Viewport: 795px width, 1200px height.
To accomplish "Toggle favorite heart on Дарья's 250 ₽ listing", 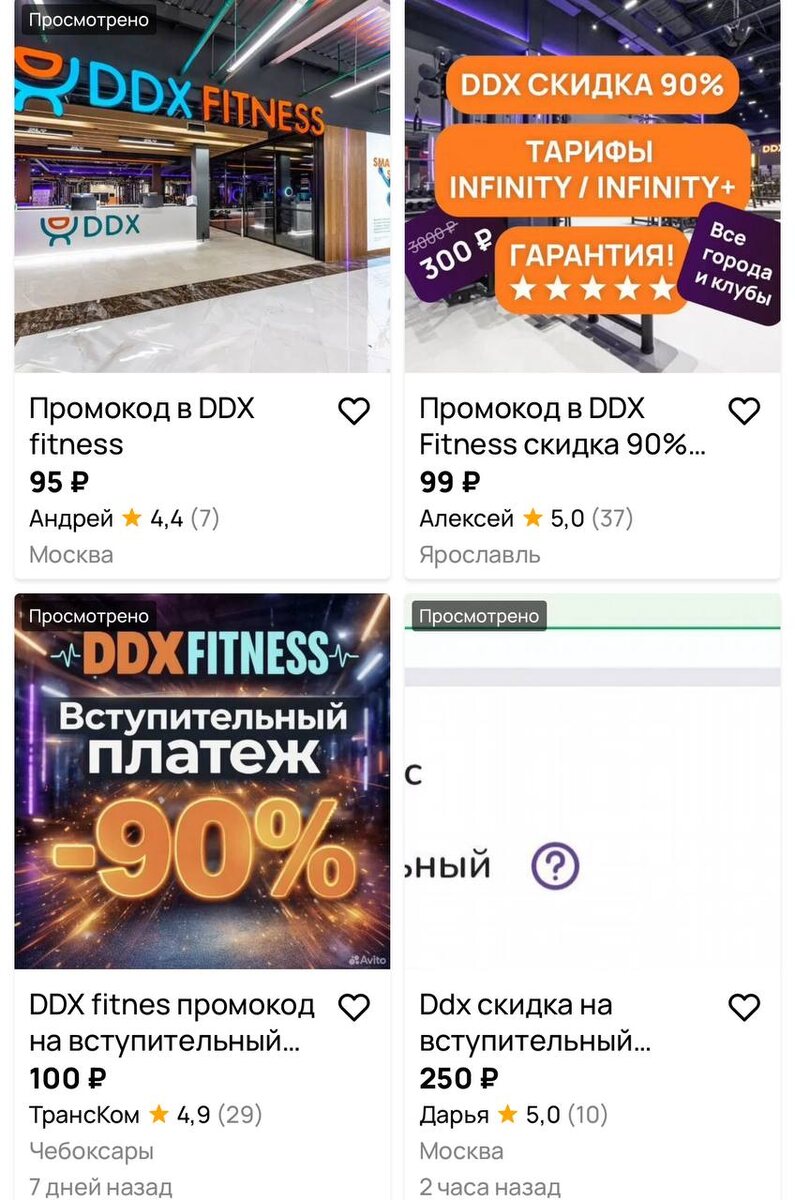I will 744,1007.
